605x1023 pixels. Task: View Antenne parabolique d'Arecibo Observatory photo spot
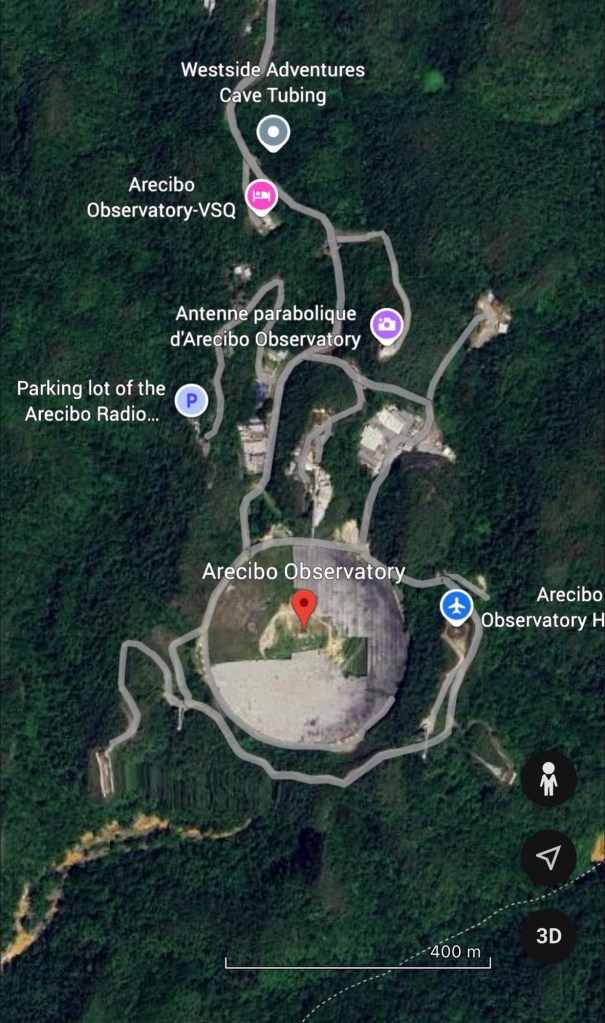387,323
